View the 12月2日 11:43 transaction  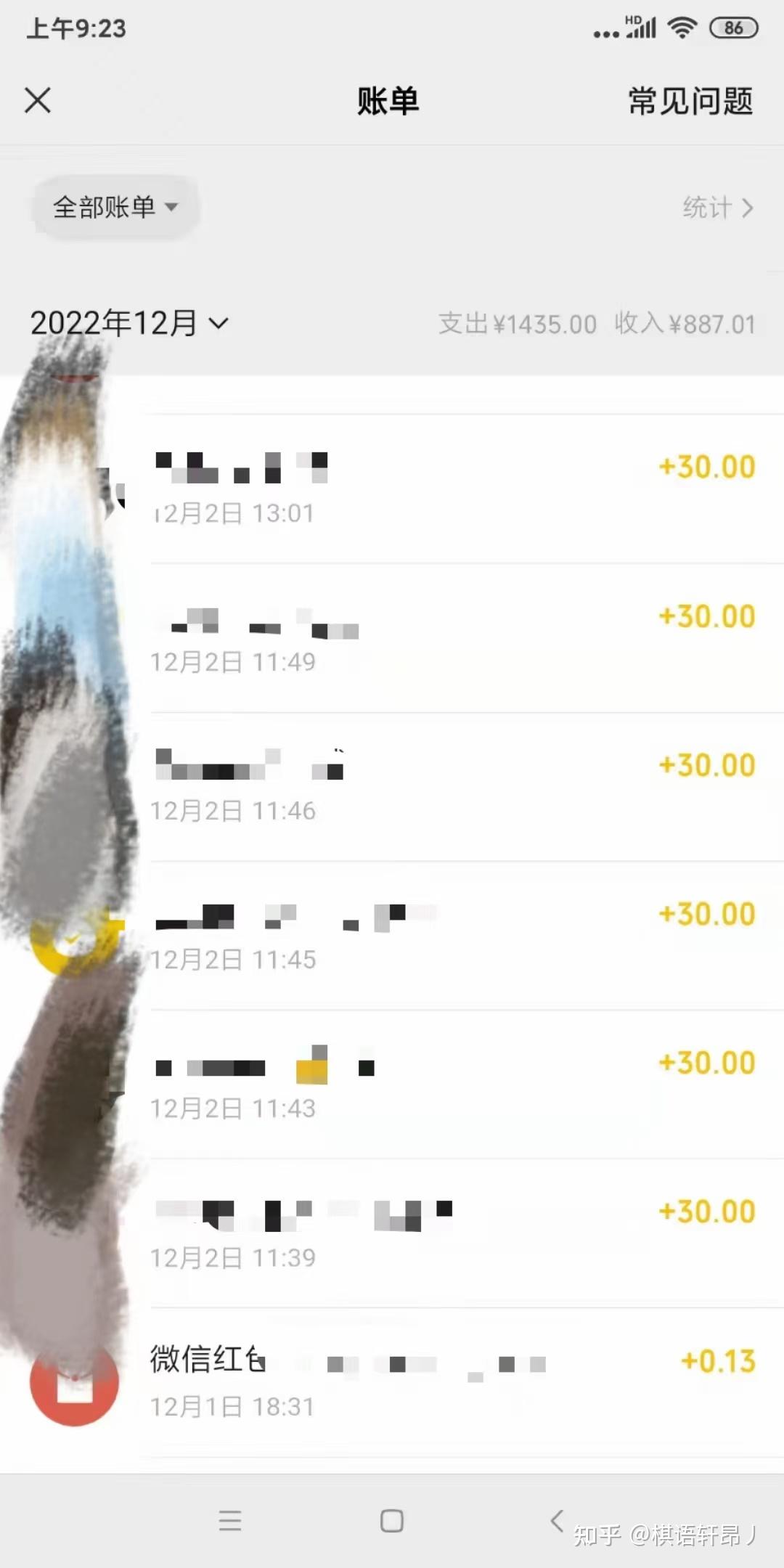[x=450, y=1084]
